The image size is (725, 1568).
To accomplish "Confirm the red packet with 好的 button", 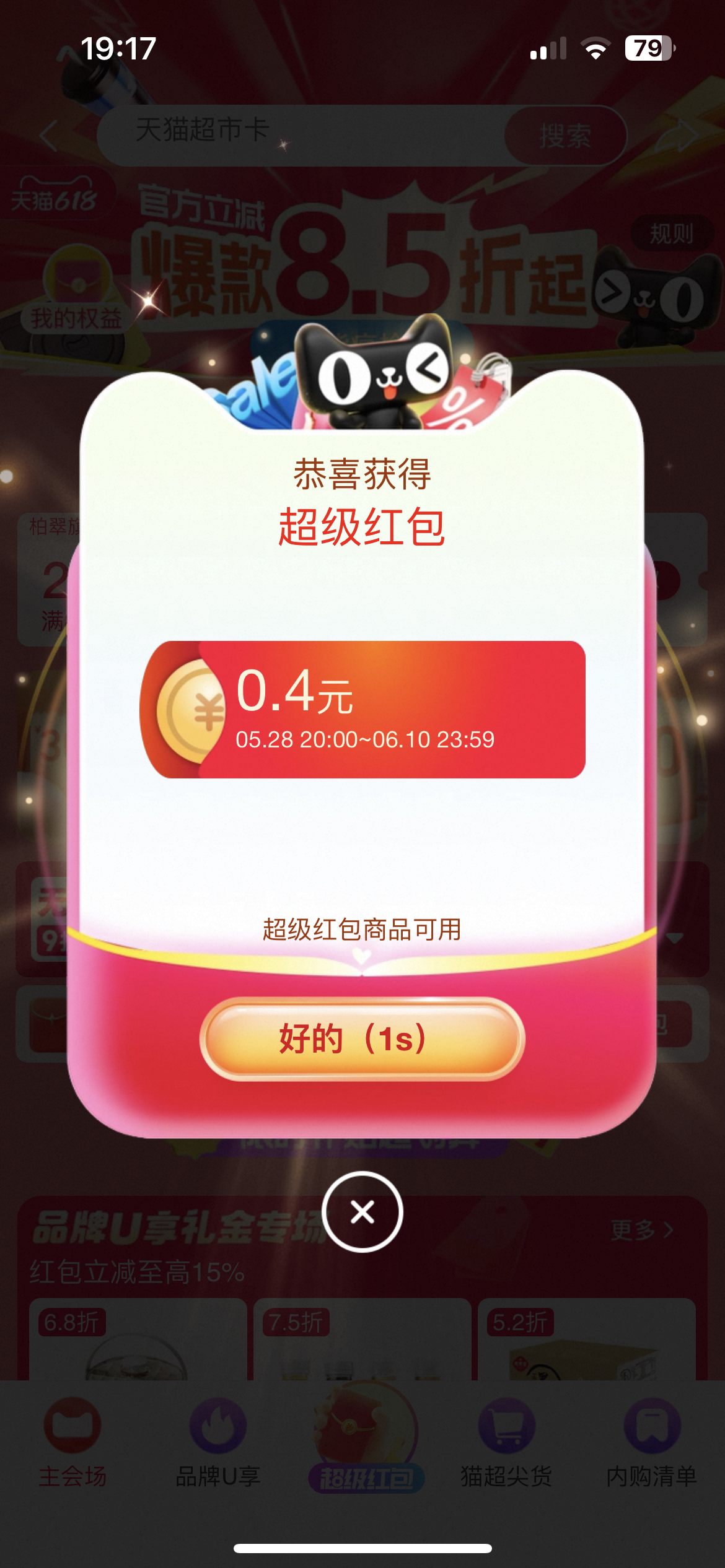I will [x=362, y=1039].
